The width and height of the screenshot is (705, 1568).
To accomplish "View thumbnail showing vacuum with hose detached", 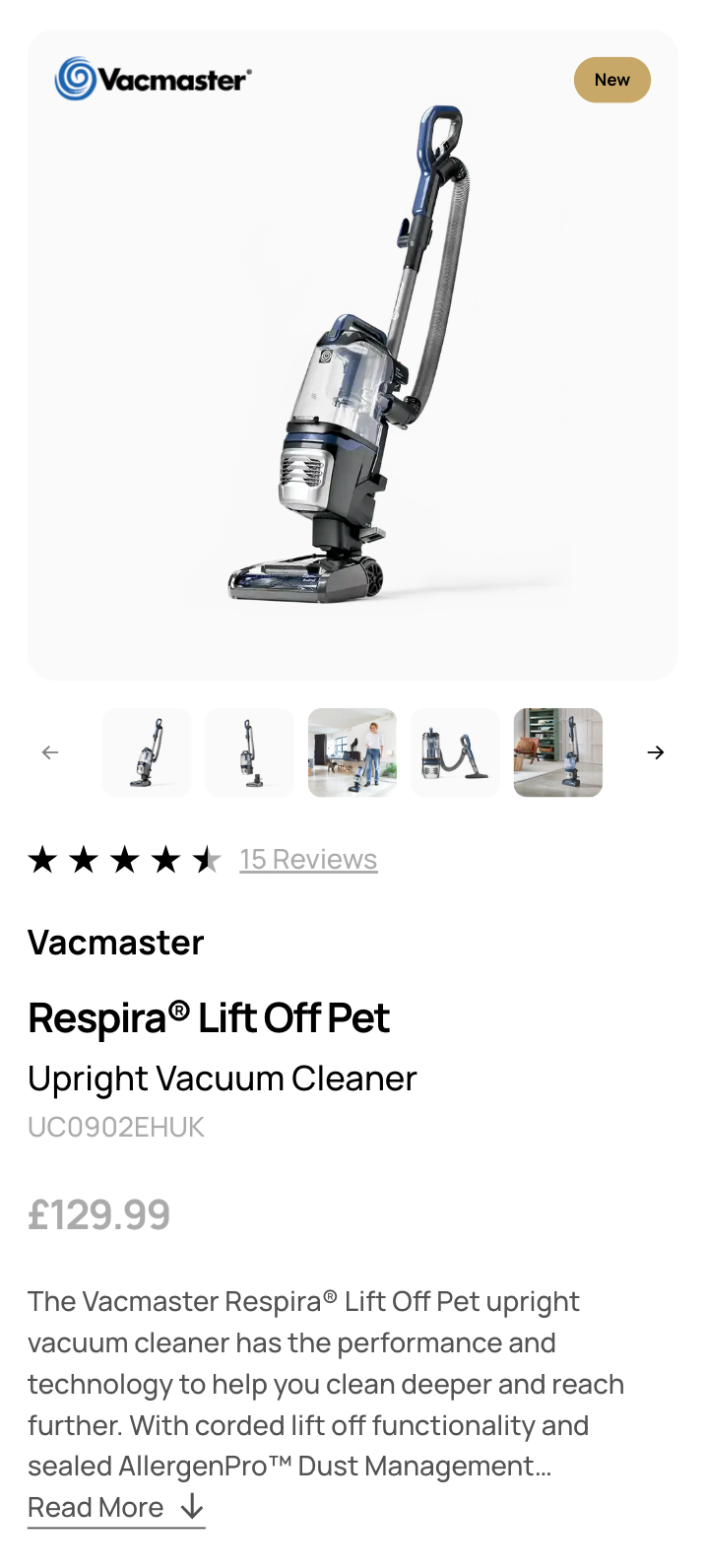I will (x=455, y=752).
